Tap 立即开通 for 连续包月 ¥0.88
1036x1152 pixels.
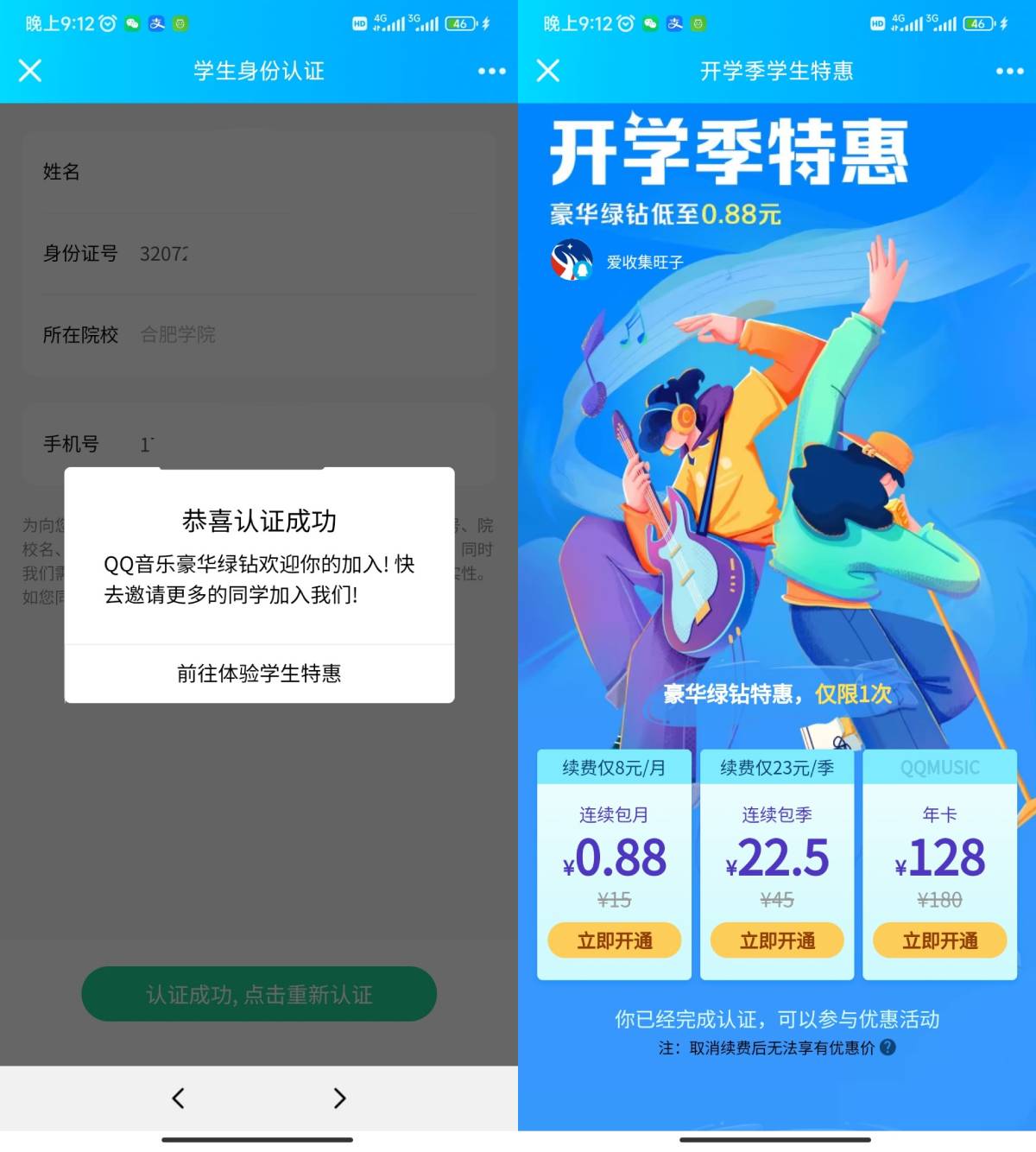(615, 940)
